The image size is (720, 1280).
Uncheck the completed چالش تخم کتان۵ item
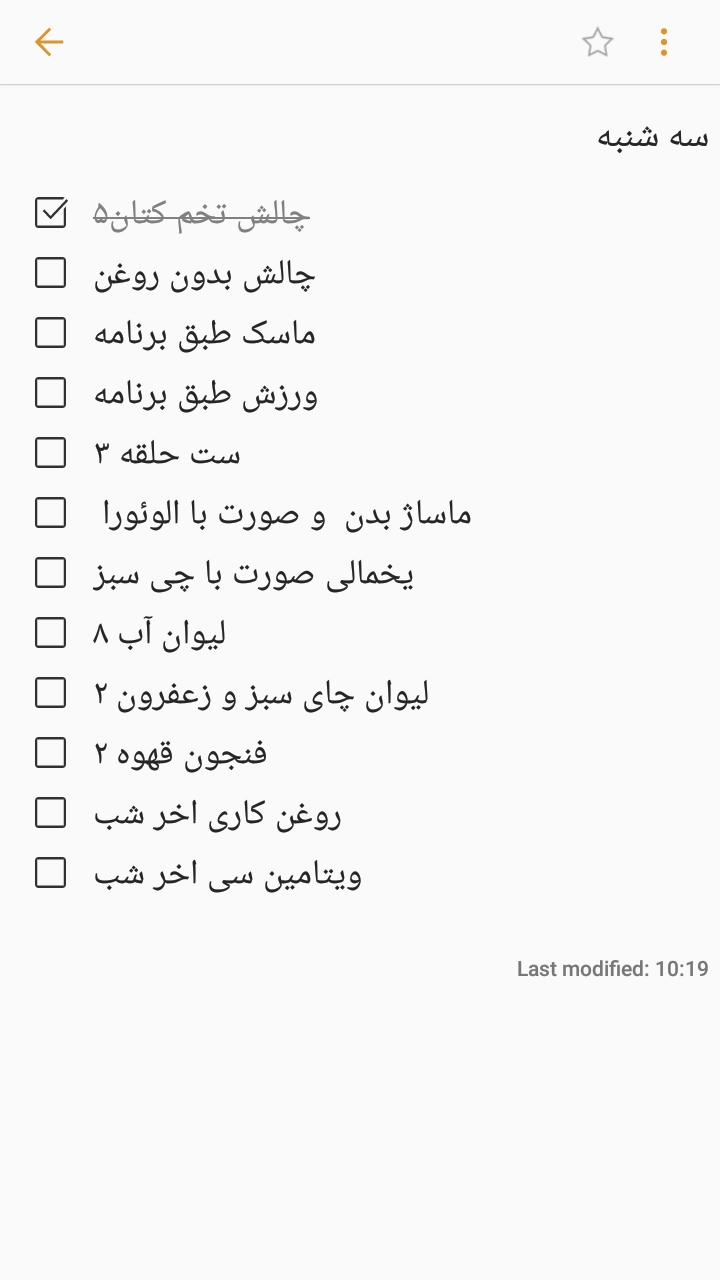pos(51,213)
